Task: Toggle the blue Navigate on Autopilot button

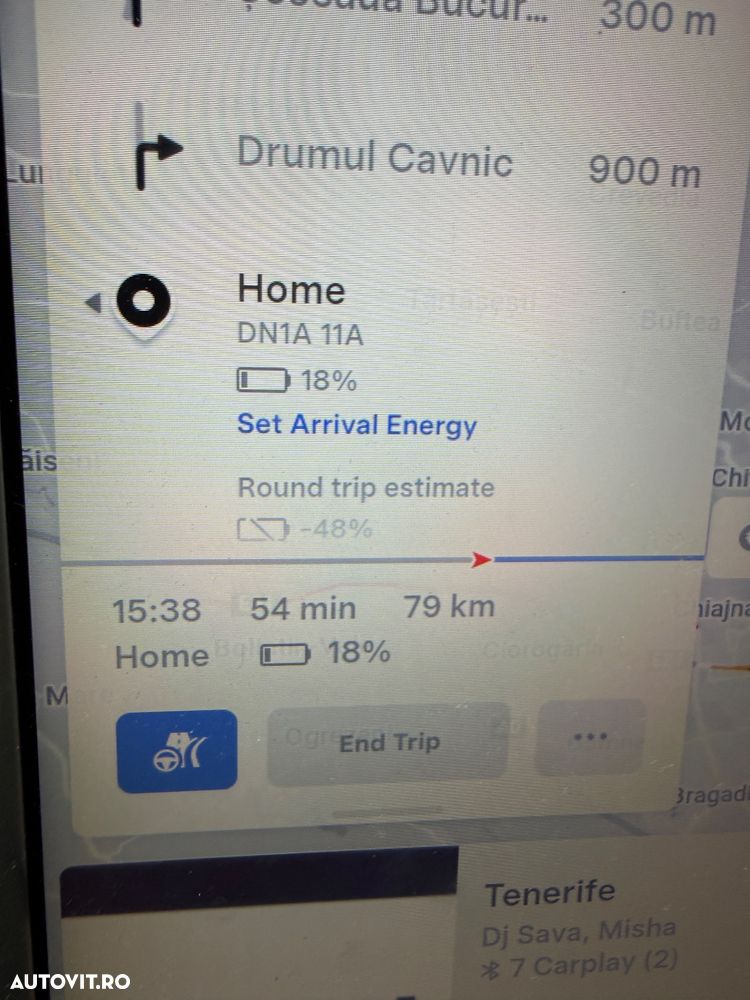Action: click(178, 751)
